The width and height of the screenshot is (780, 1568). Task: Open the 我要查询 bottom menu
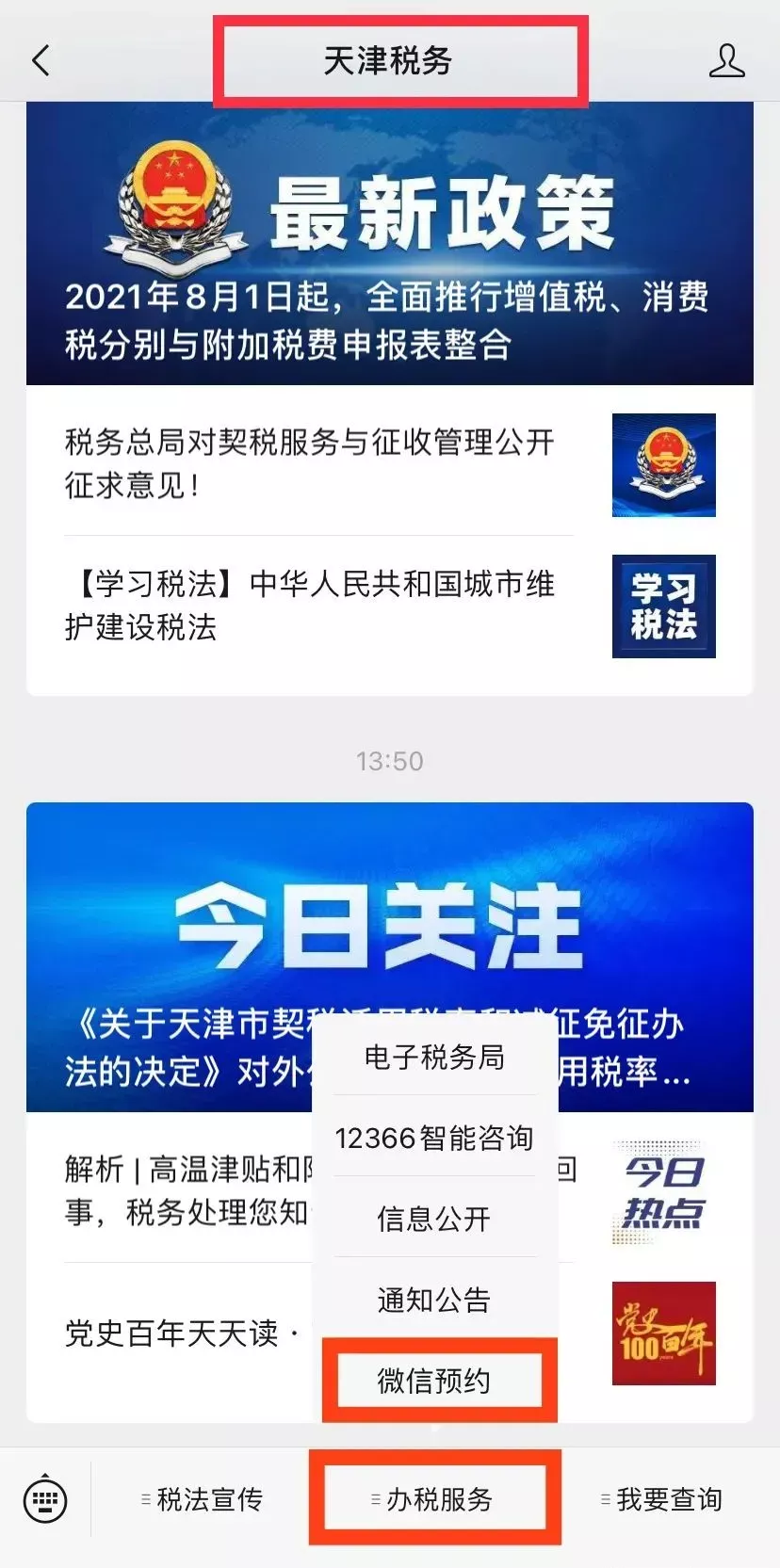click(662, 1499)
